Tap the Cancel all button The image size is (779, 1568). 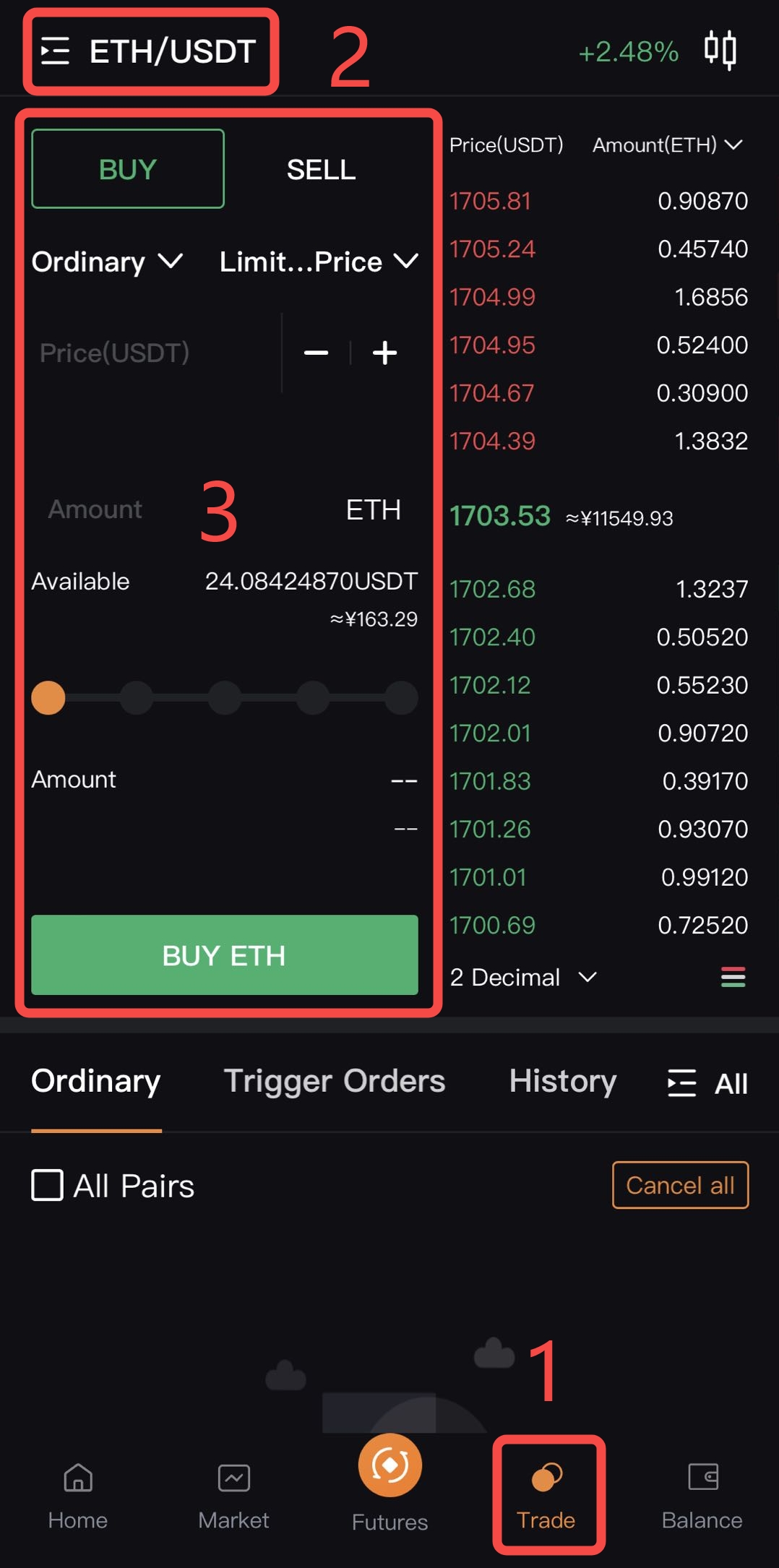[679, 1185]
